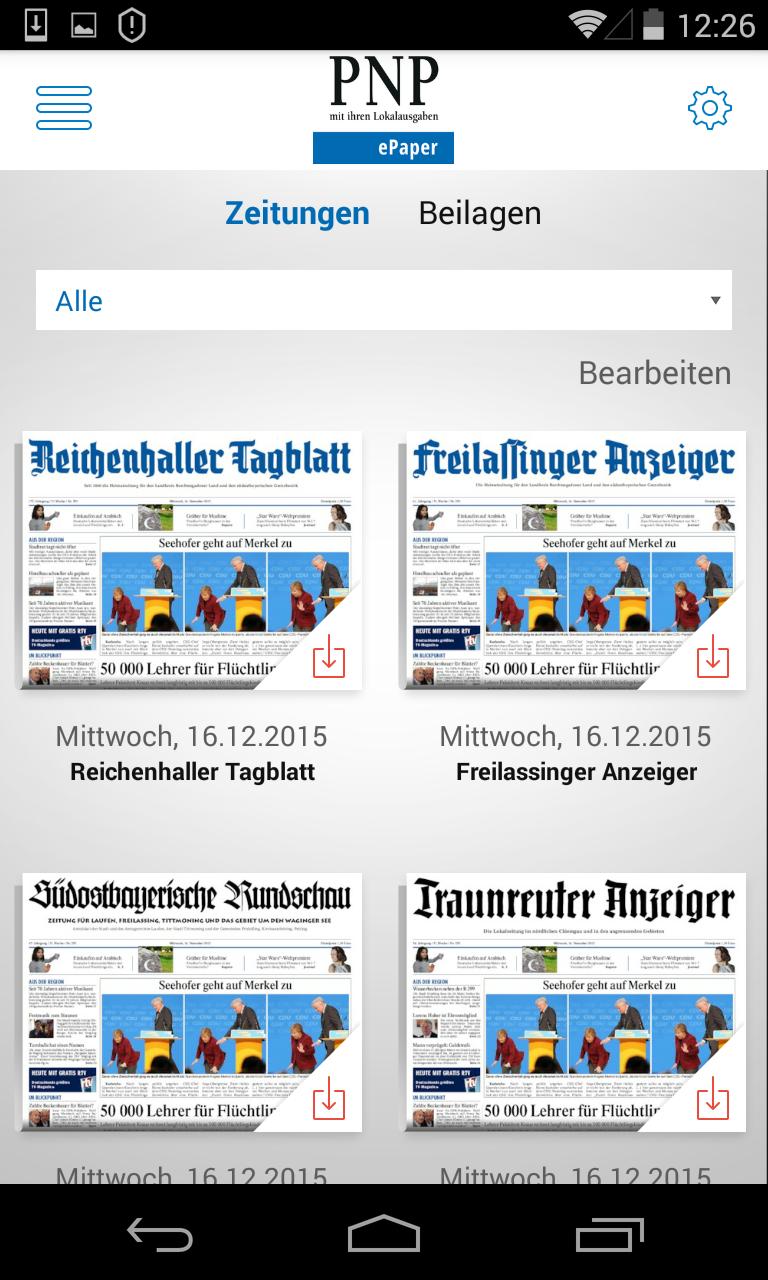The image size is (768, 1280).
Task: Open the Traunreuter Anzeiger issue
Action: click(x=576, y=1002)
